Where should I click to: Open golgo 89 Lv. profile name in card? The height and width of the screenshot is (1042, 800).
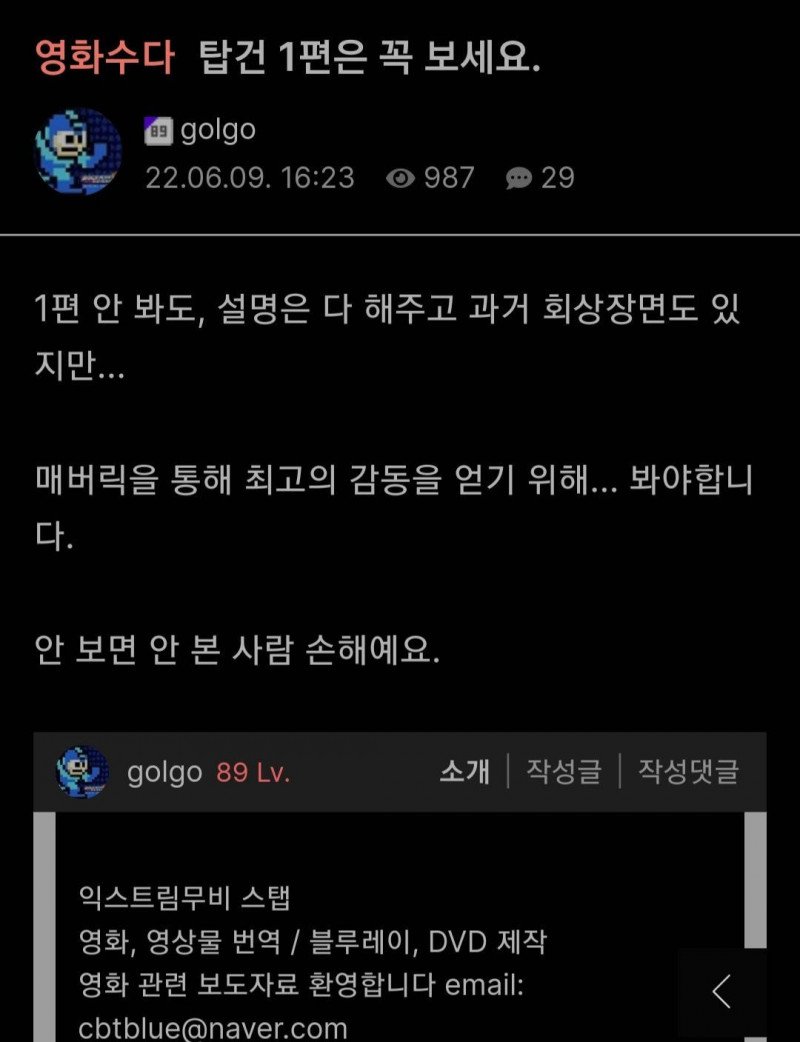point(165,773)
